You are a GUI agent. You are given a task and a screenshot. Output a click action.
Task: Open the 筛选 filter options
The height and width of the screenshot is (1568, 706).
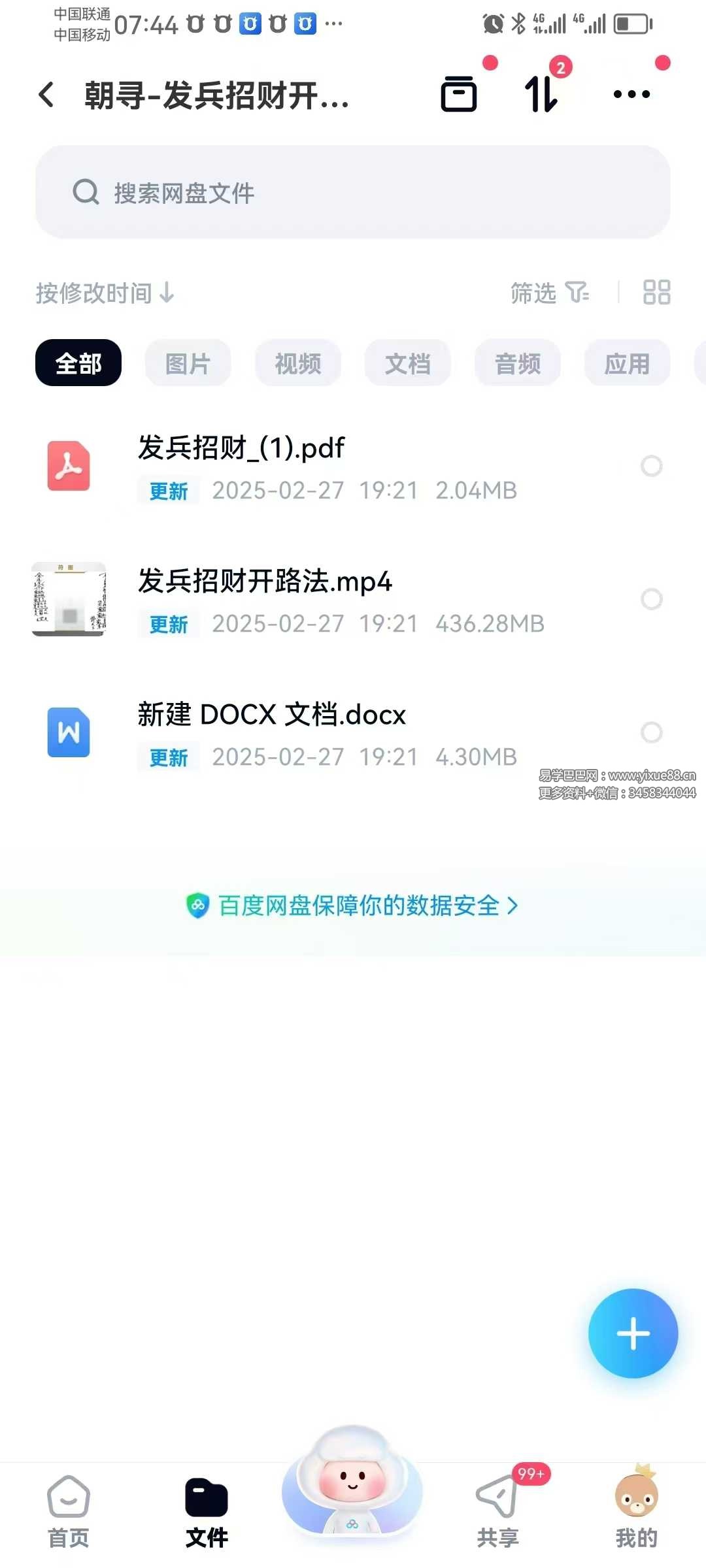pos(549,293)
